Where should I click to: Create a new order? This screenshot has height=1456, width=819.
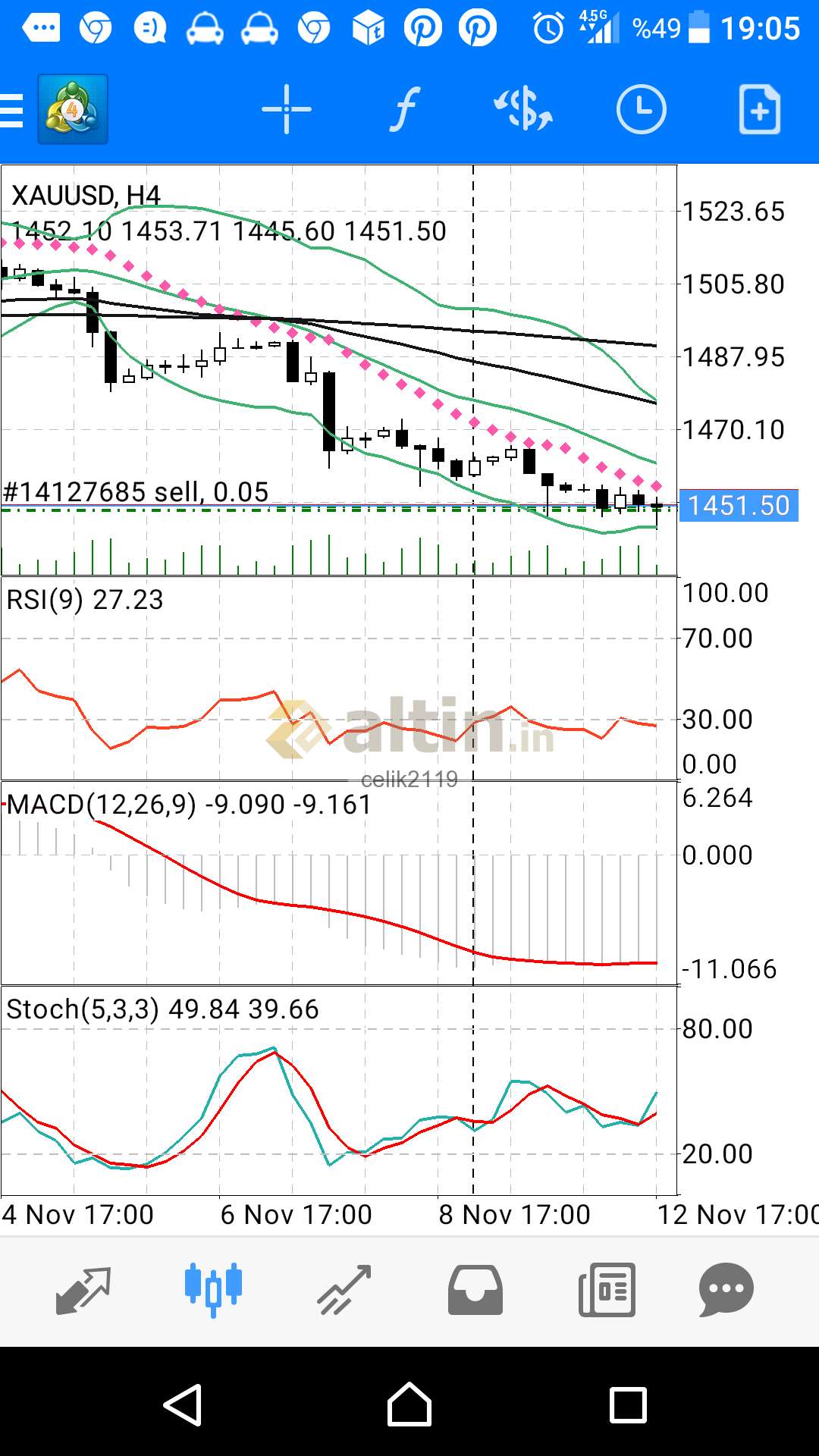pyautogui.click(x=760, y=110)
